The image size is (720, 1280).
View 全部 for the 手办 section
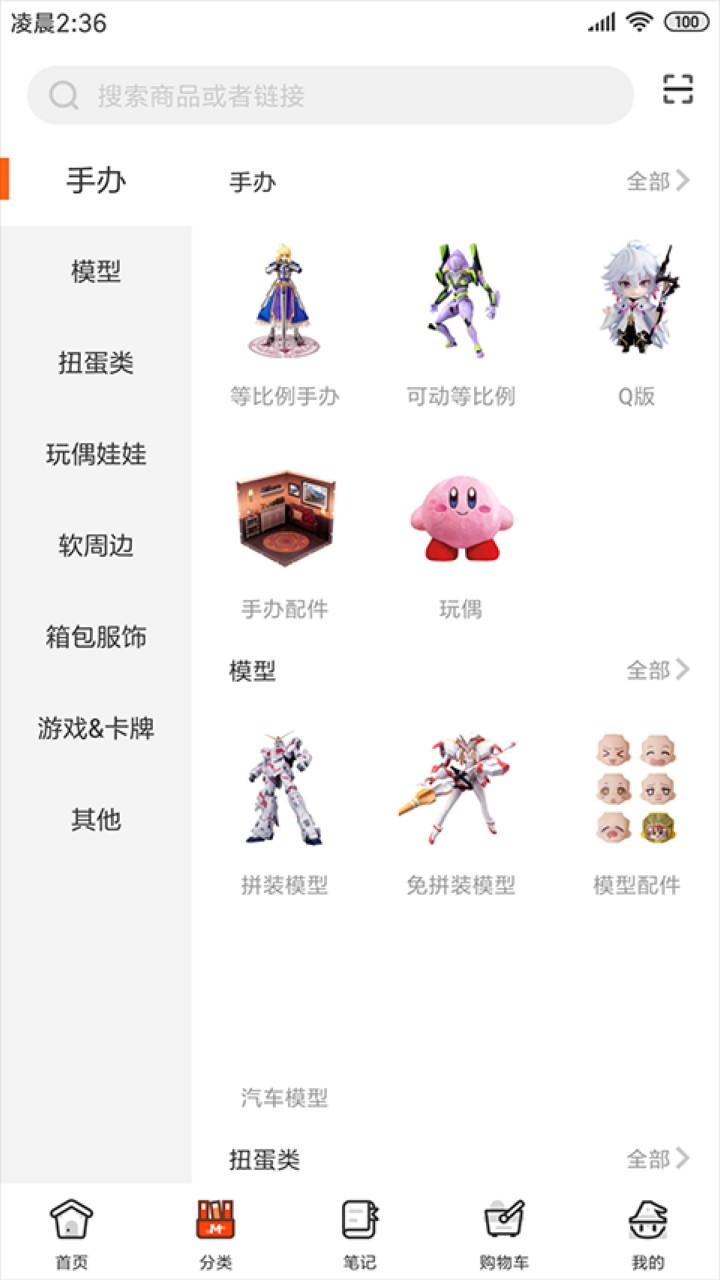[657, 181]
